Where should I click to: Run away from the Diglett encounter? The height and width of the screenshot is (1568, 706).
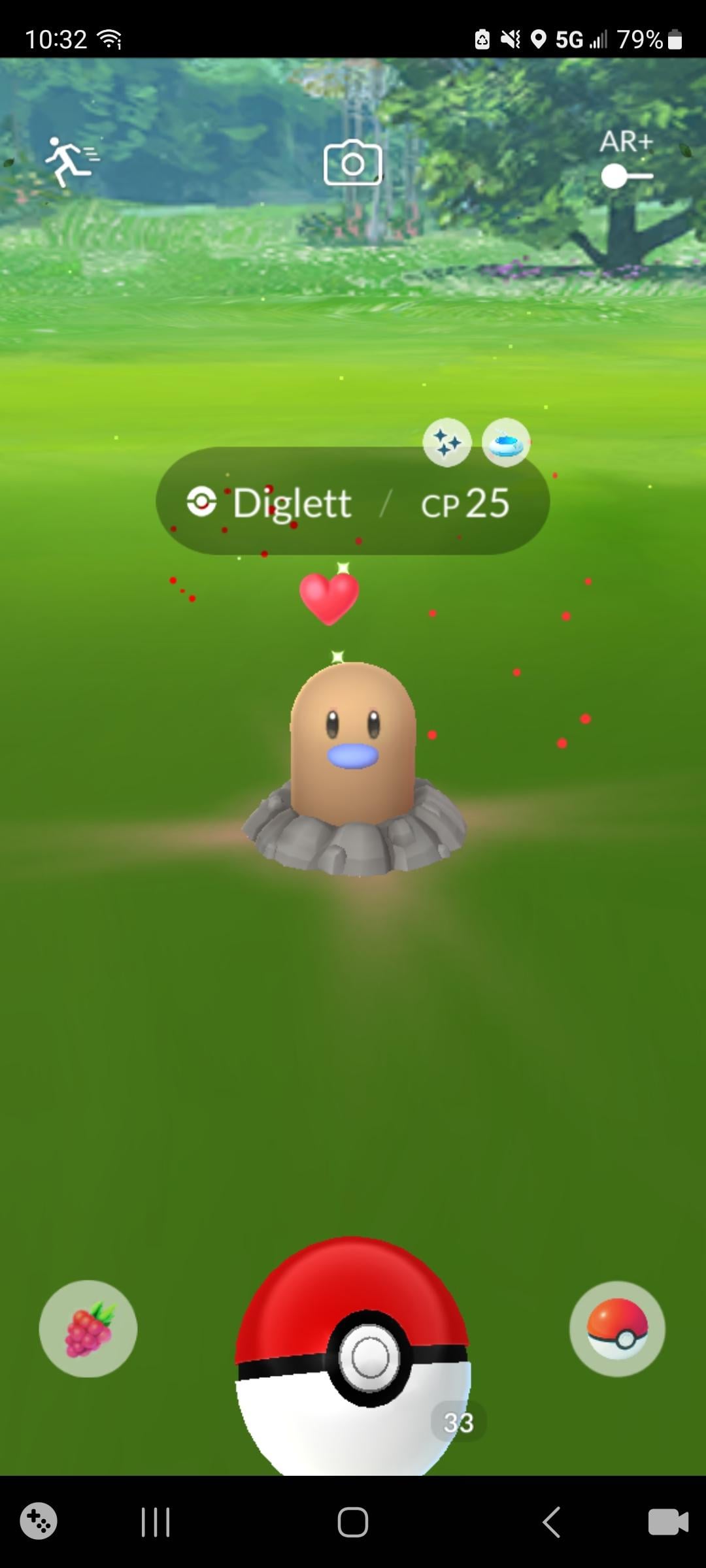pyautogui.click(x=71, y=161)
